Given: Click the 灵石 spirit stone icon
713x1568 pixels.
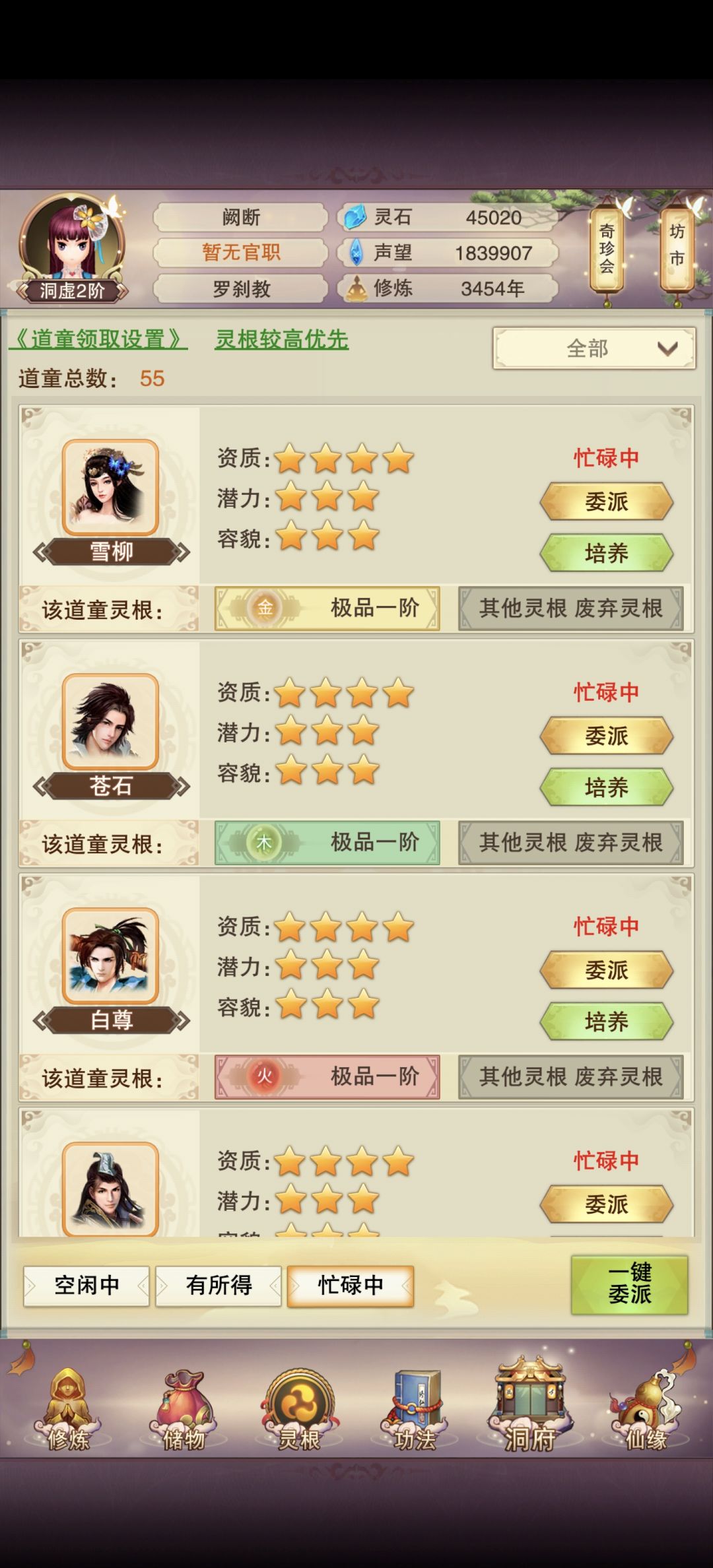Looking at the screenshot, I should click(x=355, y=216).
